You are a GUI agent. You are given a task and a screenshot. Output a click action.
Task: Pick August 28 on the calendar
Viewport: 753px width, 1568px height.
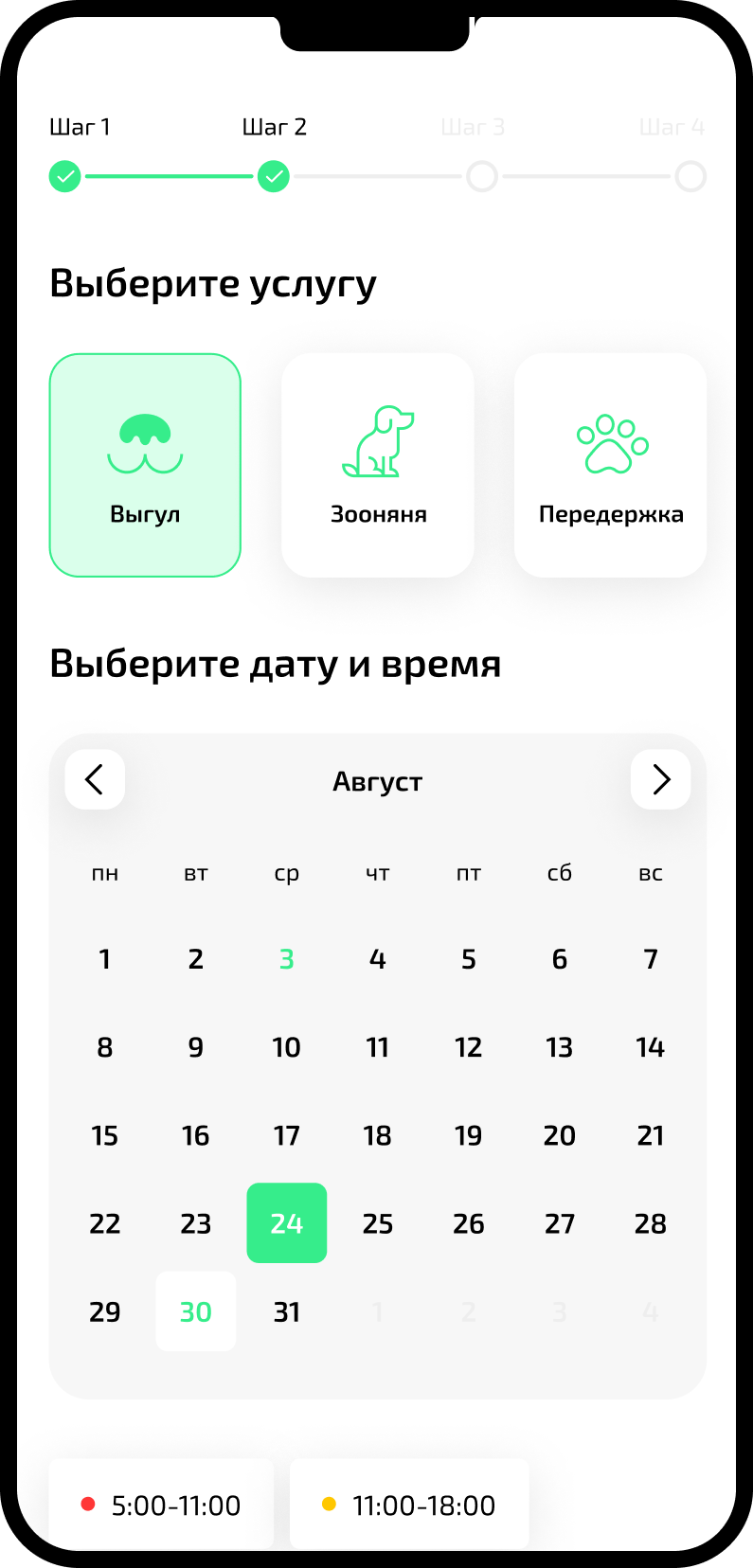coord(651,1223)
